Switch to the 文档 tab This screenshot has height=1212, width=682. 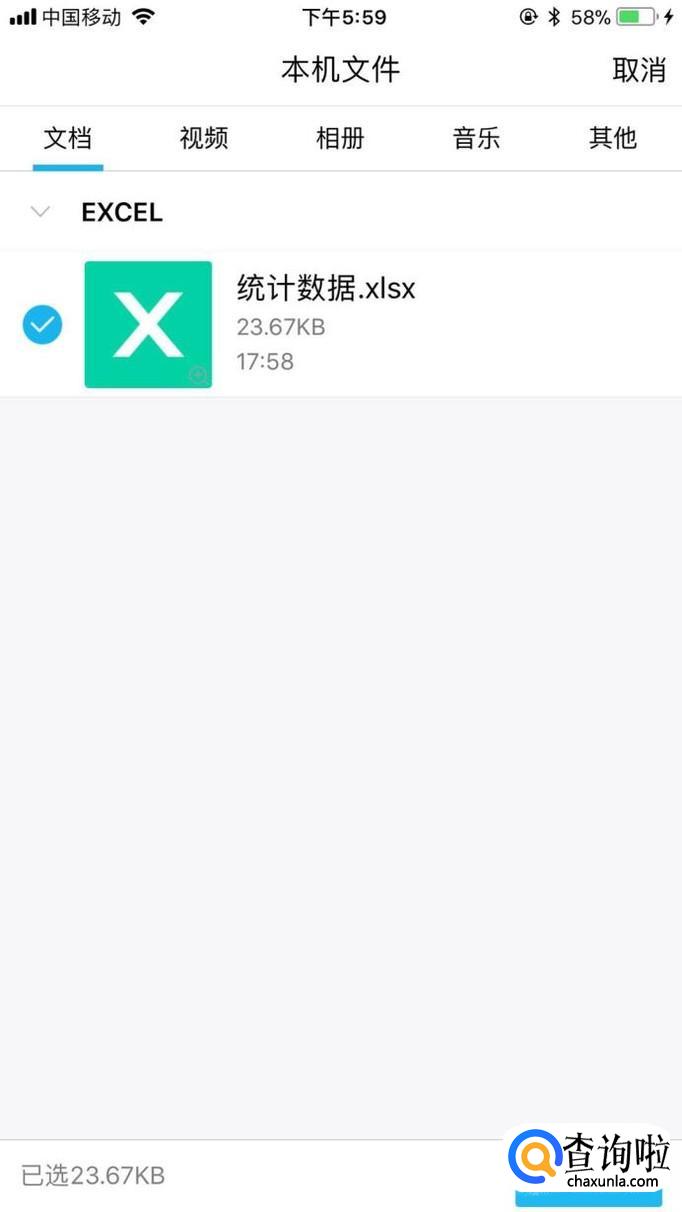68,138
